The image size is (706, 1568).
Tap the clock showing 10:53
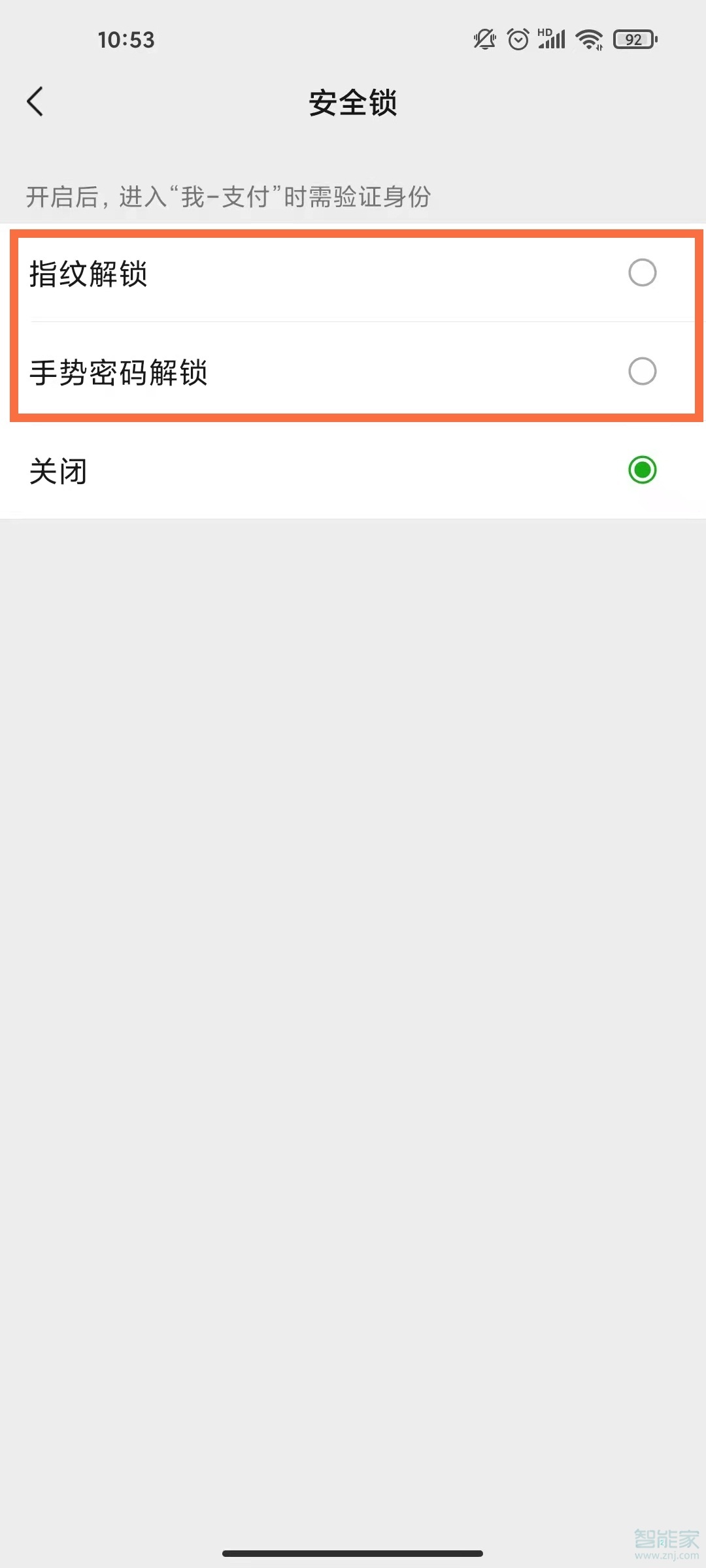128,40
